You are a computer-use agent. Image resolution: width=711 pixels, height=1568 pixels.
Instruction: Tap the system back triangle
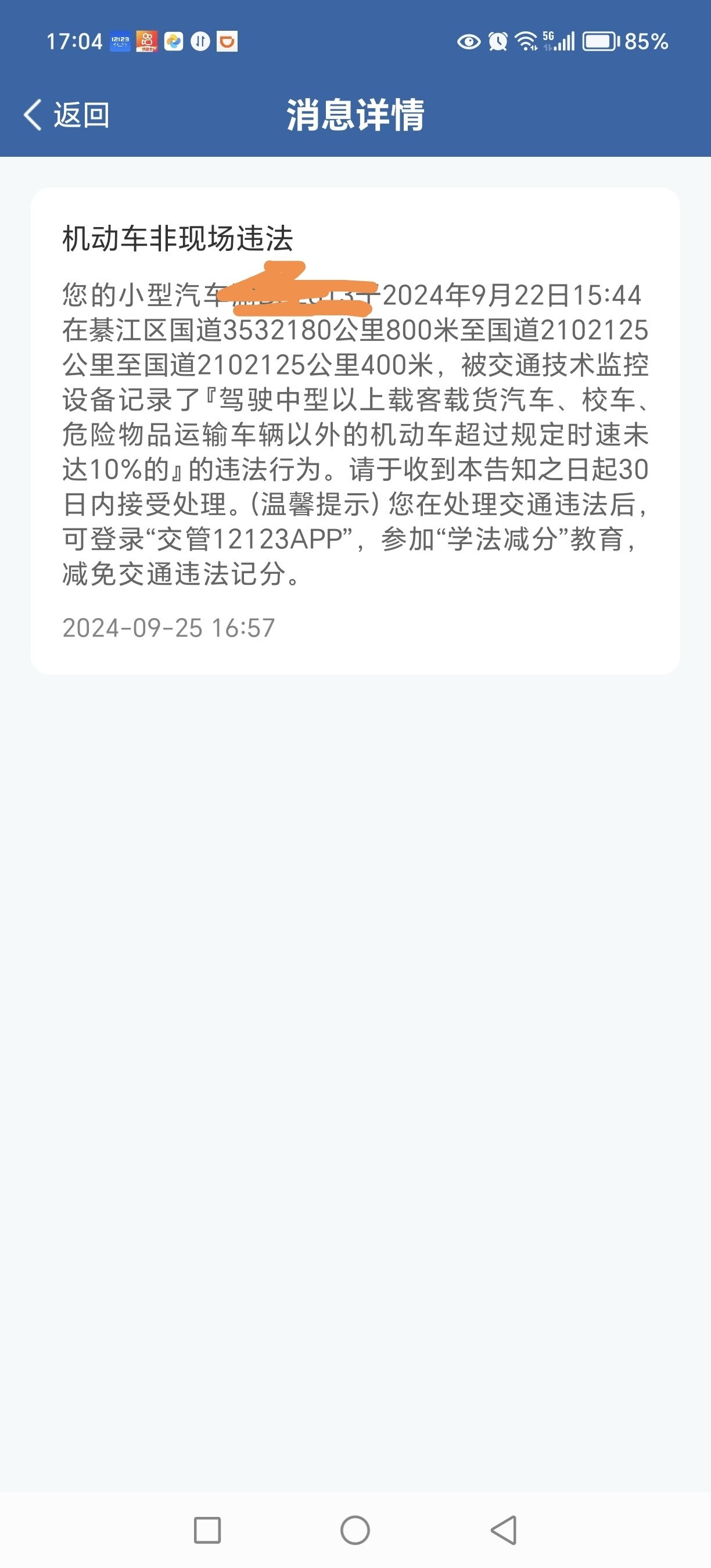click(x=505, y=1530)
